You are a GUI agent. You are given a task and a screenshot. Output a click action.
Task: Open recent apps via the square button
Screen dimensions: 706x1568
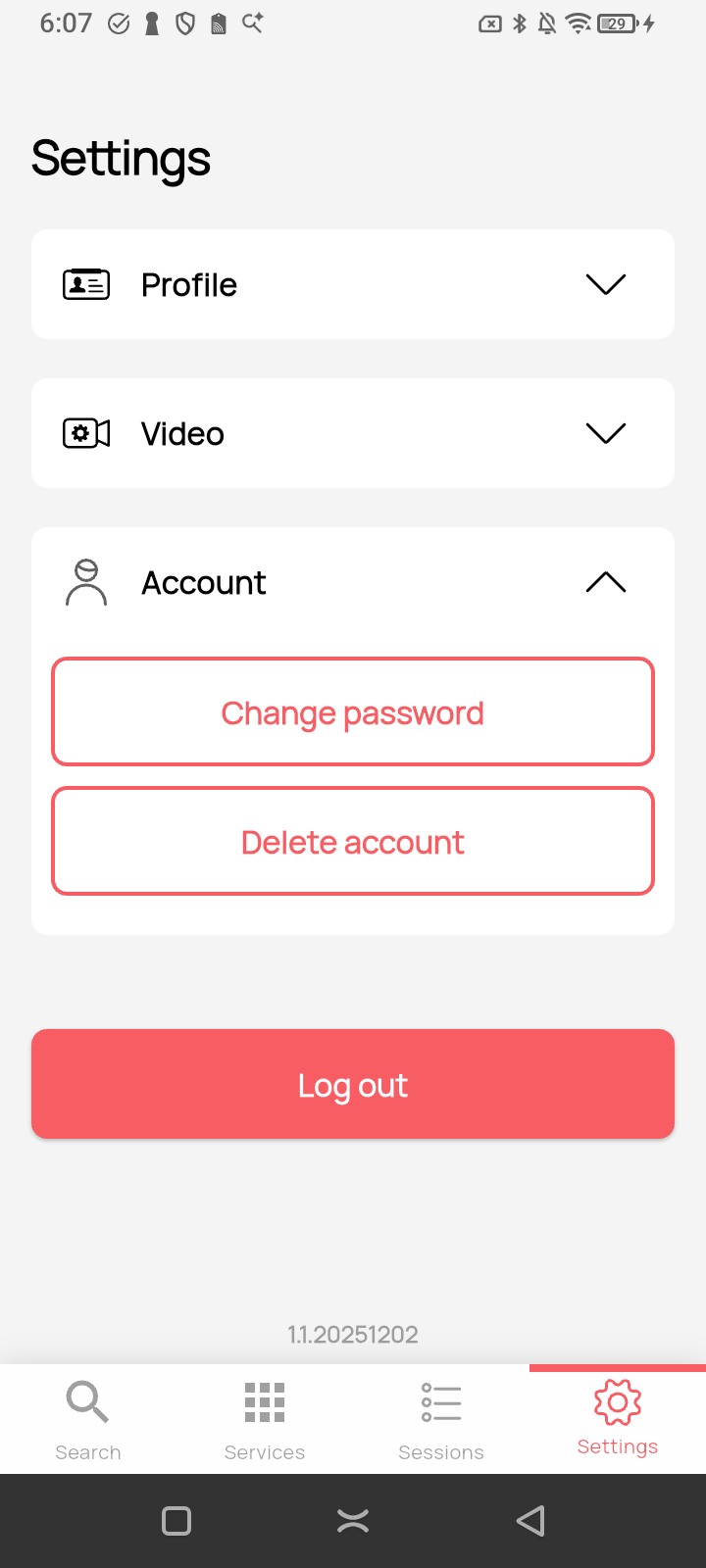(176, 1521)
